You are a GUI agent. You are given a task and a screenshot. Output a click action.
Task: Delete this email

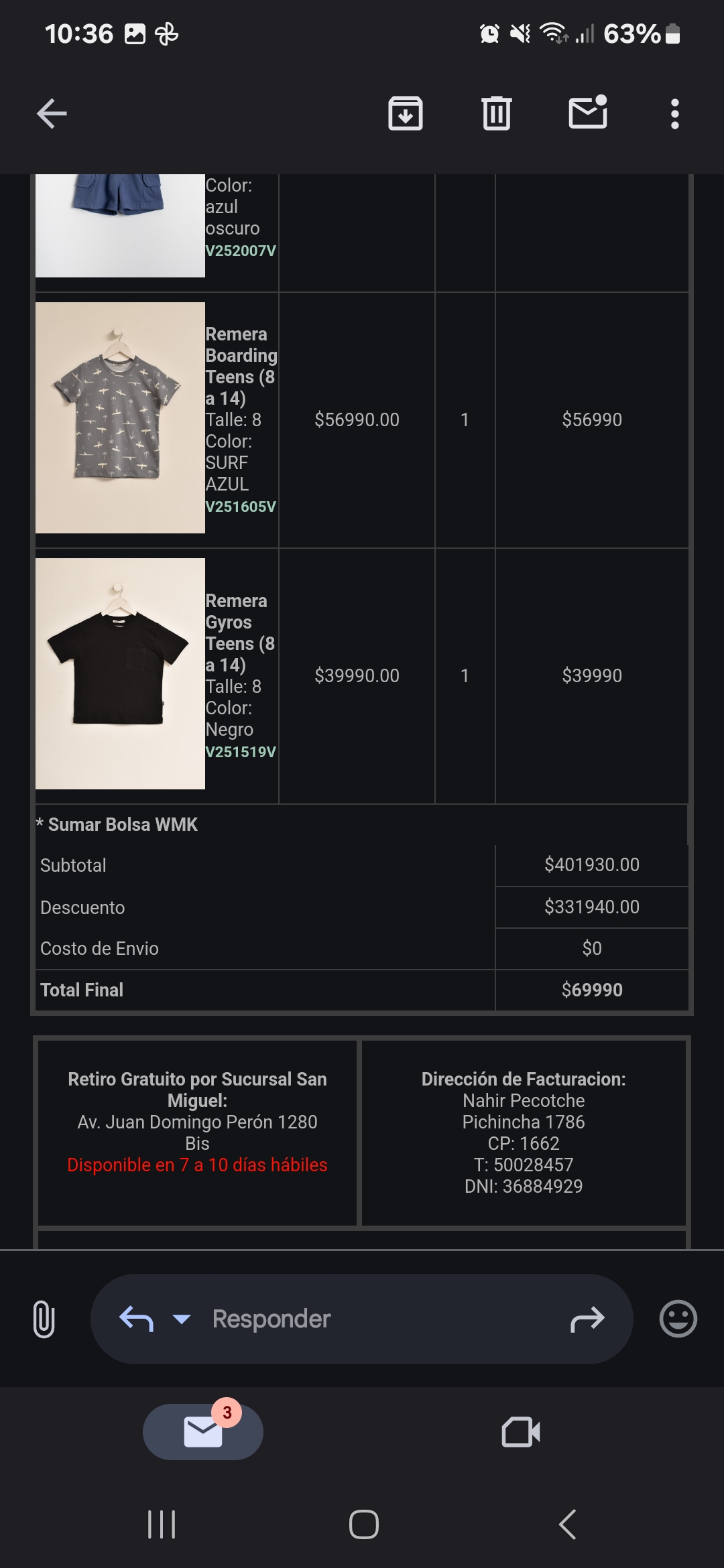[x=496, y=113]
